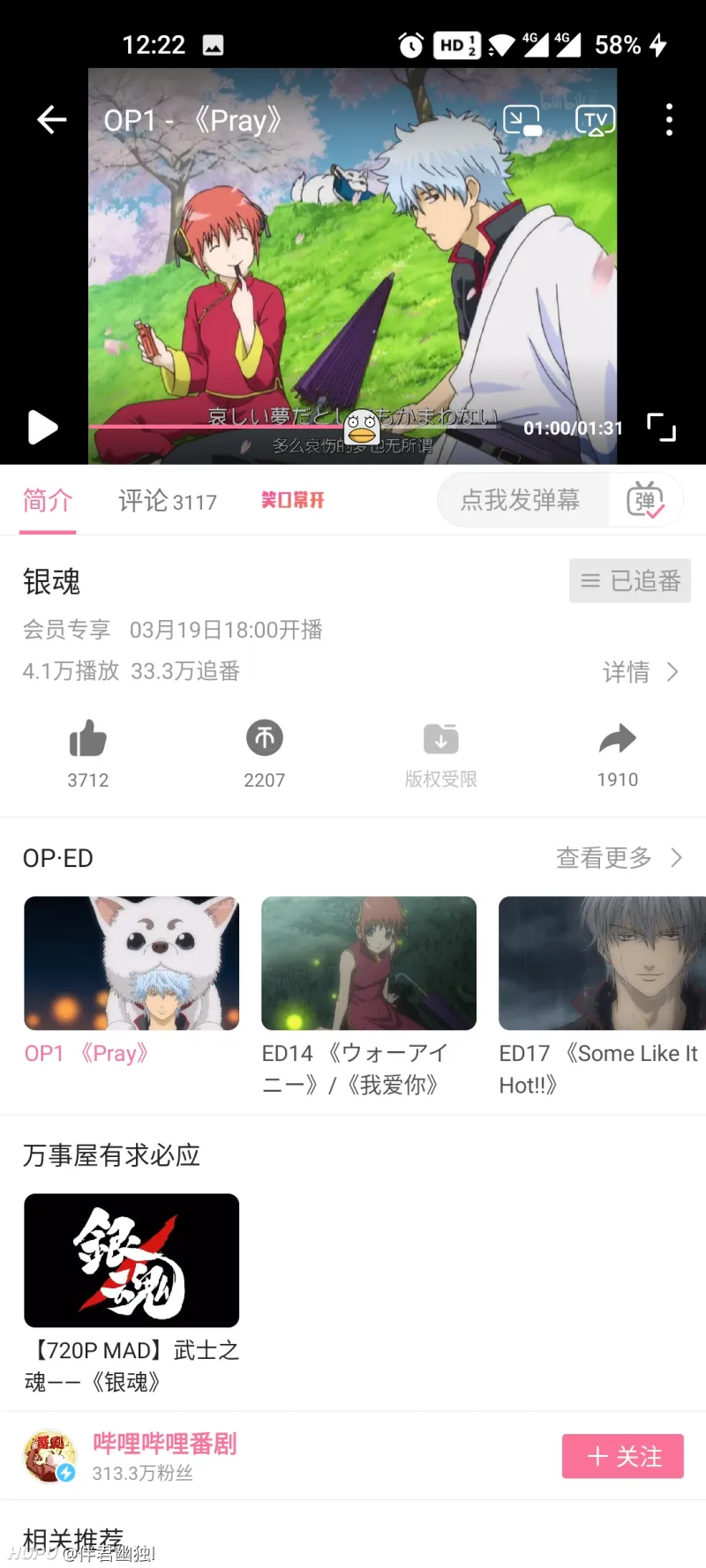706x1568 pixels.
Task: Switch to the 评论 comments tab
Action: pyautogui.click(x=166, y=501)
